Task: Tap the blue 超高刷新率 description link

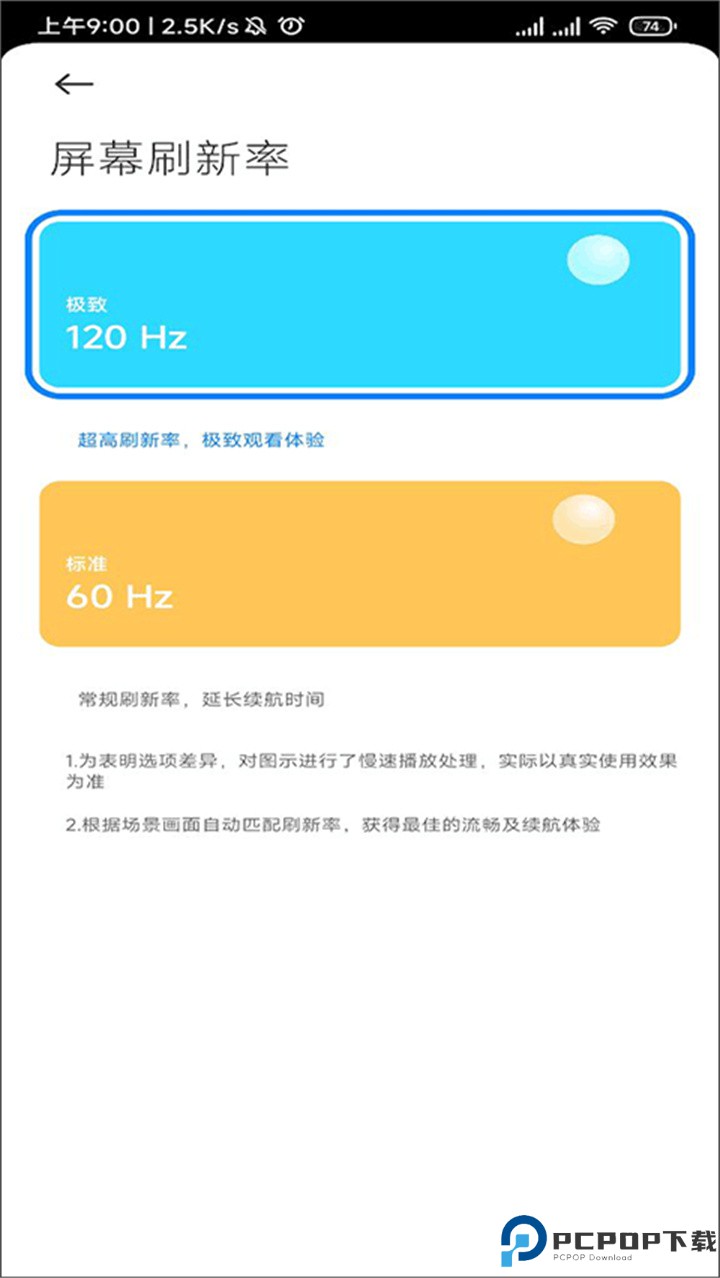Action: [200, 440]
